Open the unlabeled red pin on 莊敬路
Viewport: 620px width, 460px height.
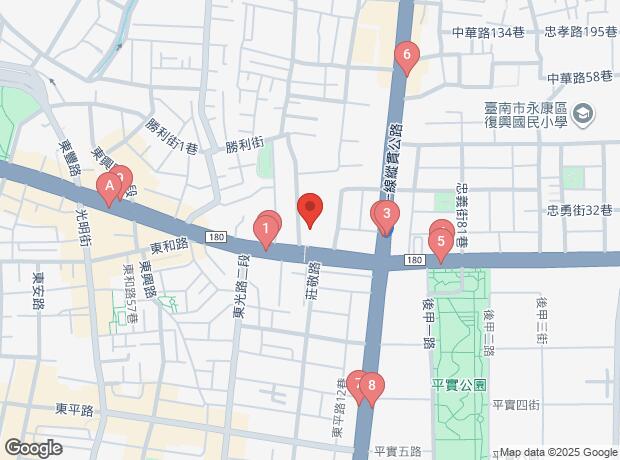pyautogui.click(x=310, y=208)
